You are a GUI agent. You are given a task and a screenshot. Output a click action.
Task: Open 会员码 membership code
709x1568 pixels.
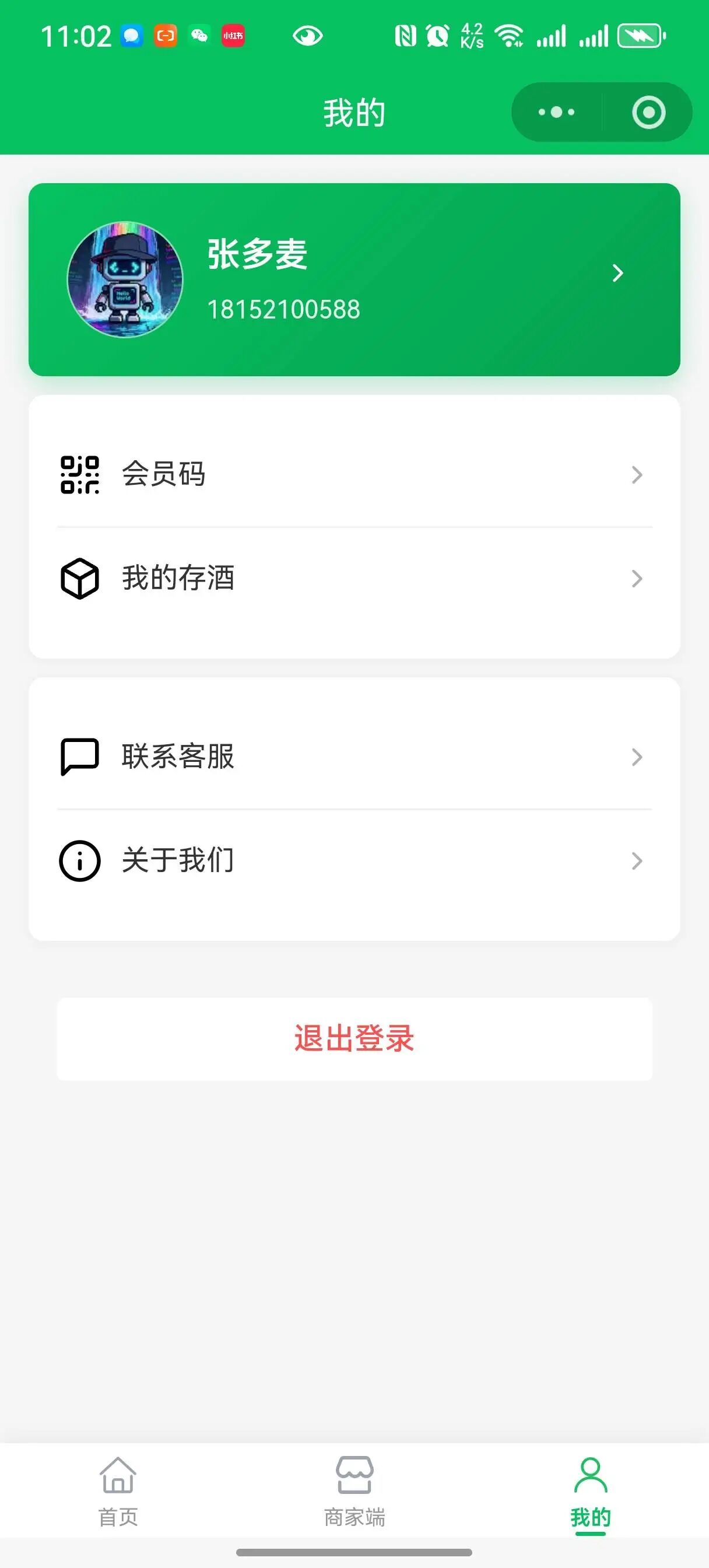coord(354,474)
